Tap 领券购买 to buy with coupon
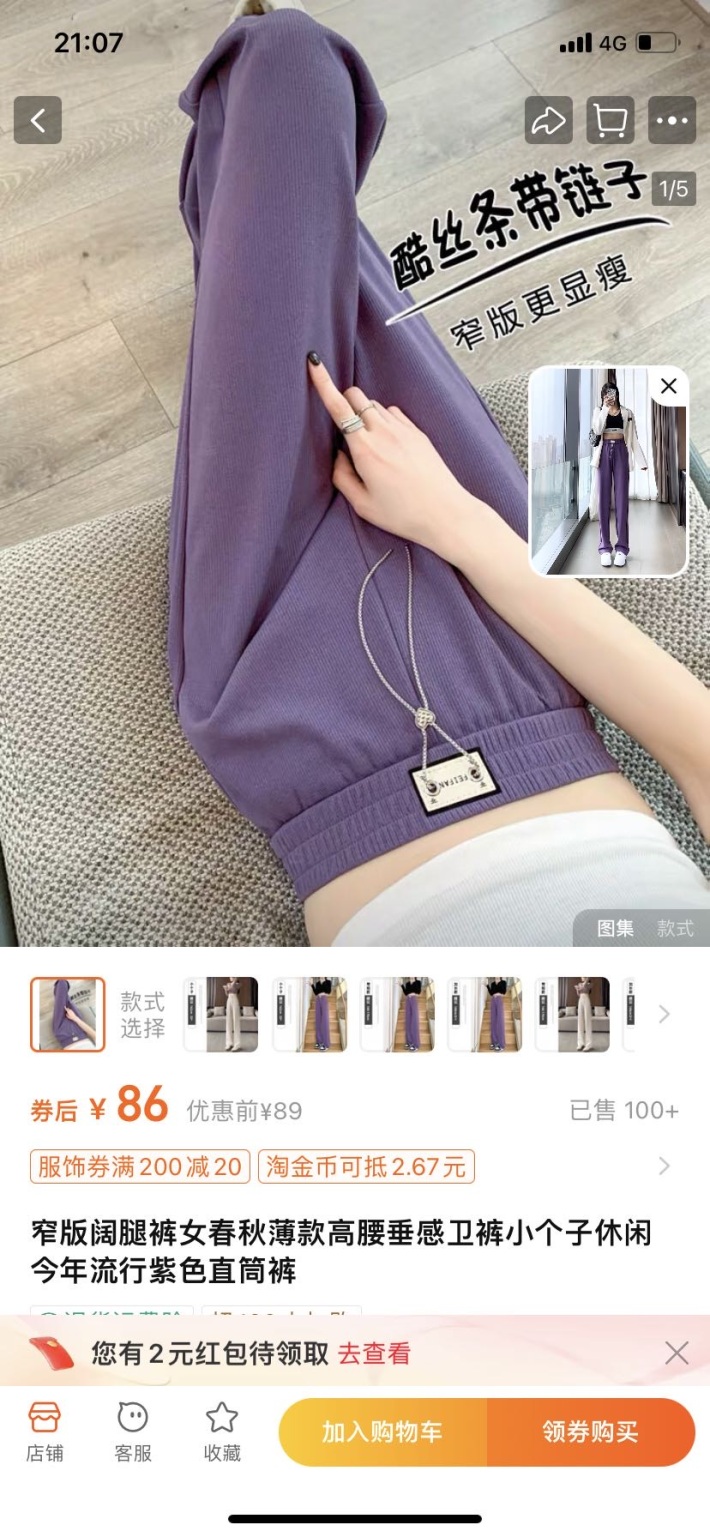Viewport: 710px width, 1537px height. [590, 1431]
